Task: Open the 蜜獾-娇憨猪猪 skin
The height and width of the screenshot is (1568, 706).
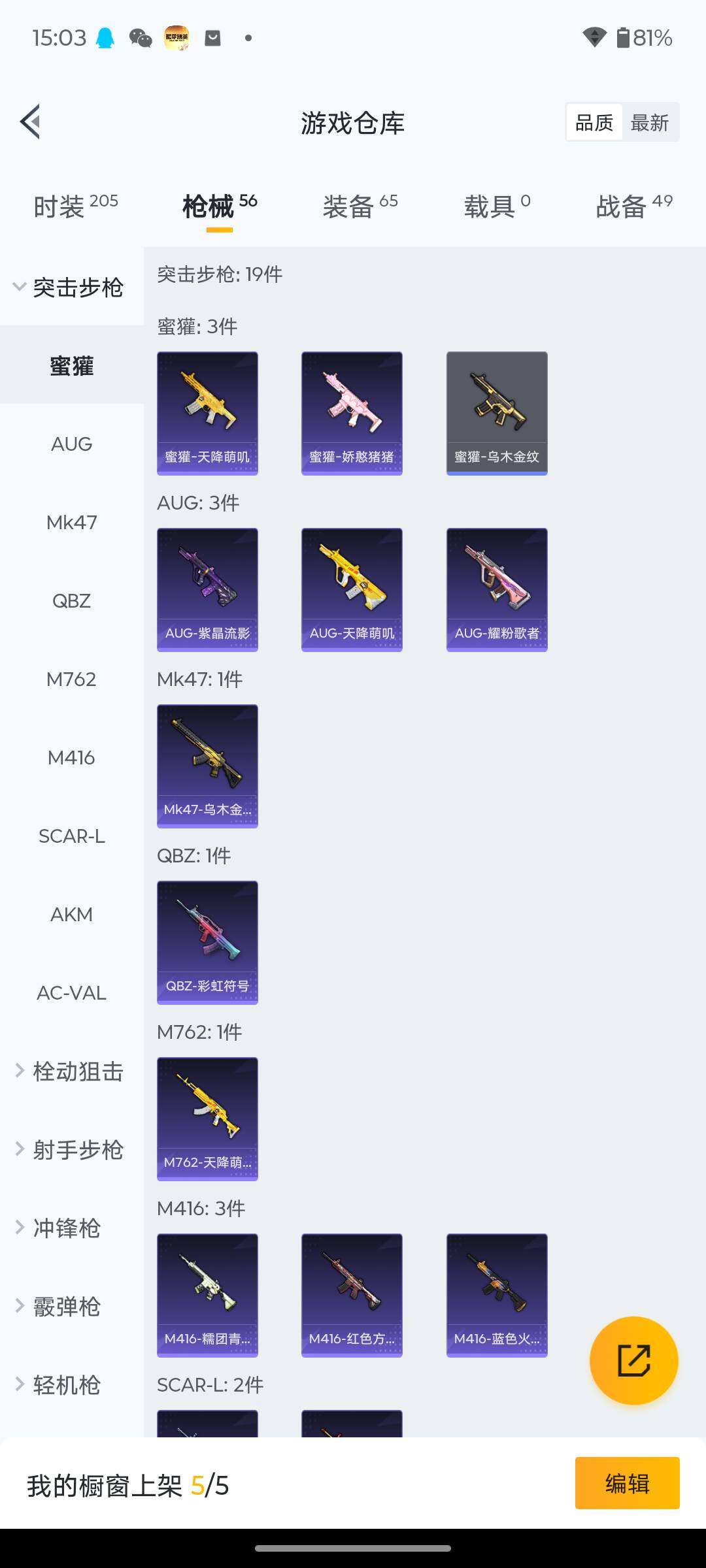Action: 352,413
